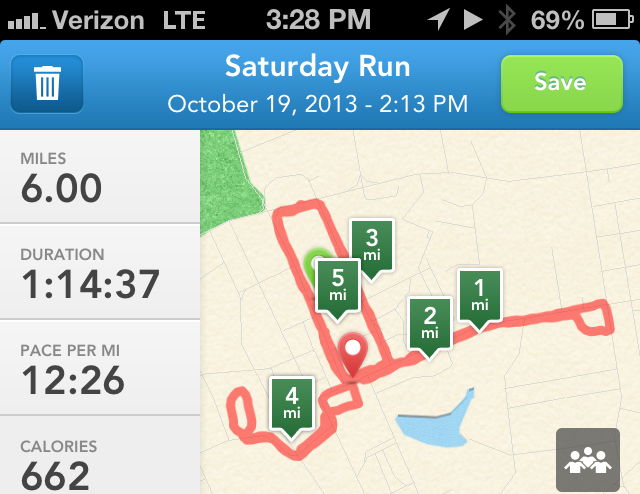
Task: Select the 1 mi marker on the map
Action: pyautogui.click(x=480, y=300)
